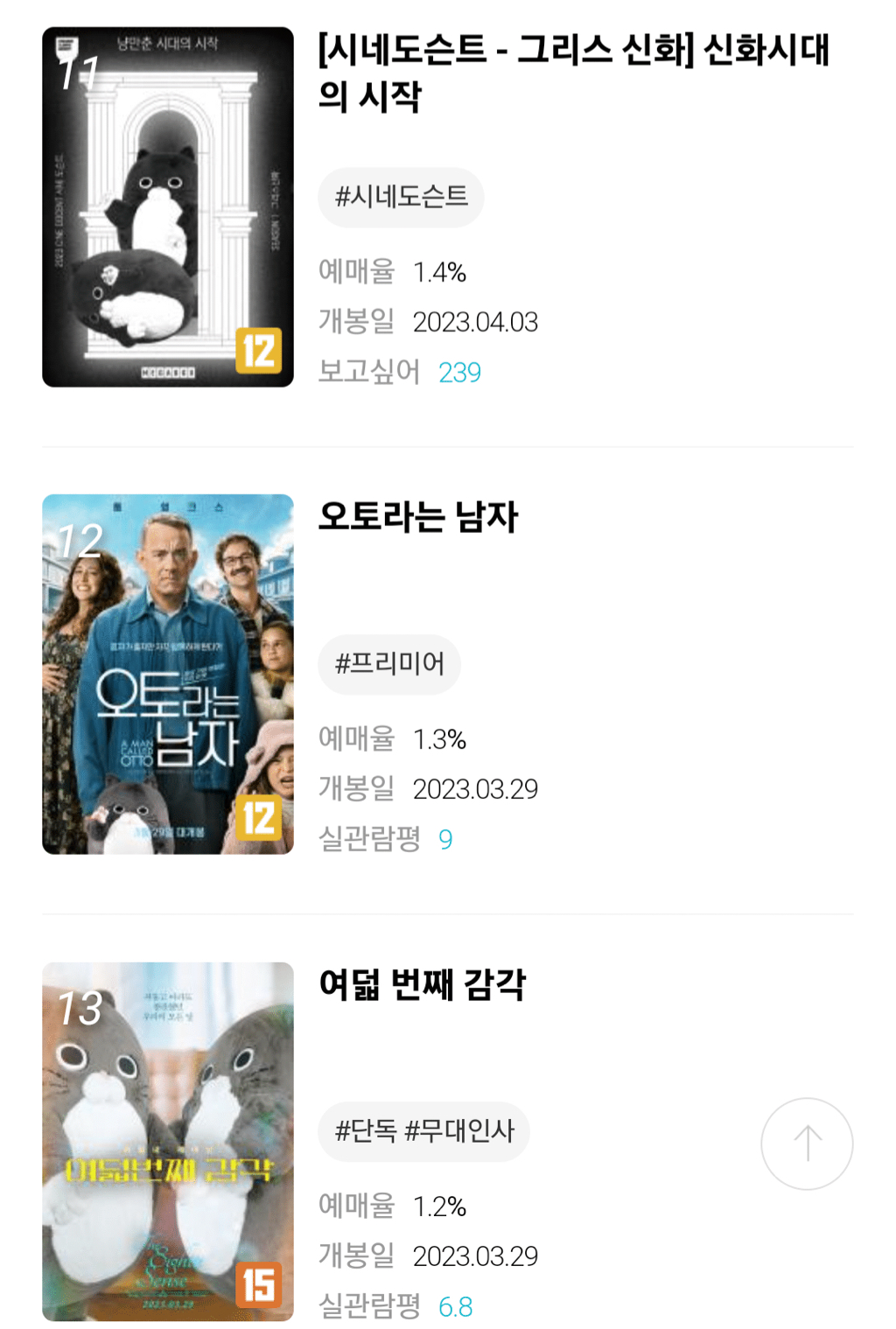The image size is (896, 1329).
Task: Click the 오토라는 남자 poster image
Action: click(168, 674)
